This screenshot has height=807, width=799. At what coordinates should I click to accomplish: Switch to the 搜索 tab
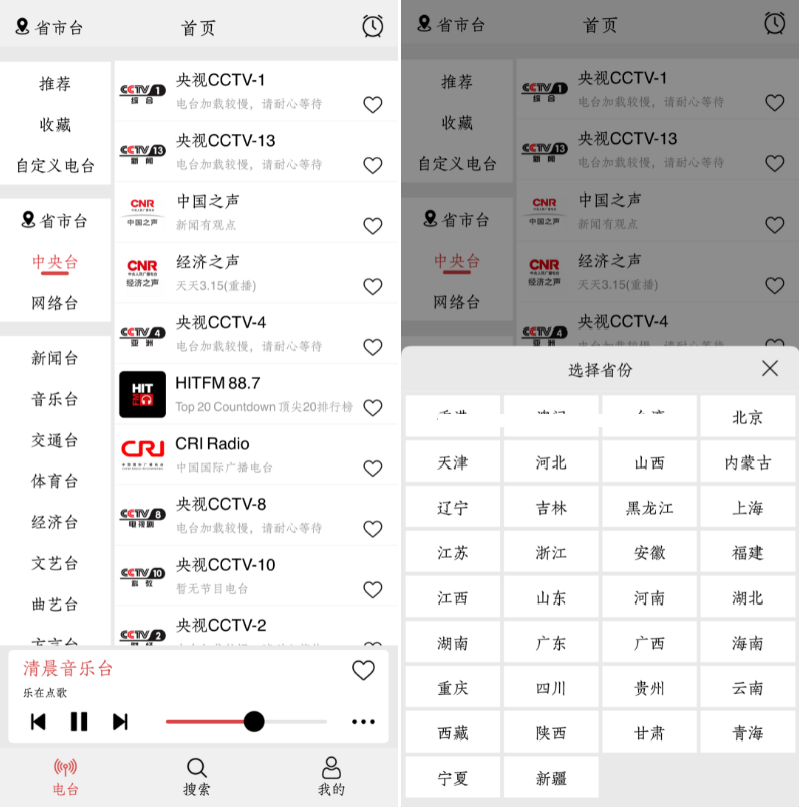197,776
